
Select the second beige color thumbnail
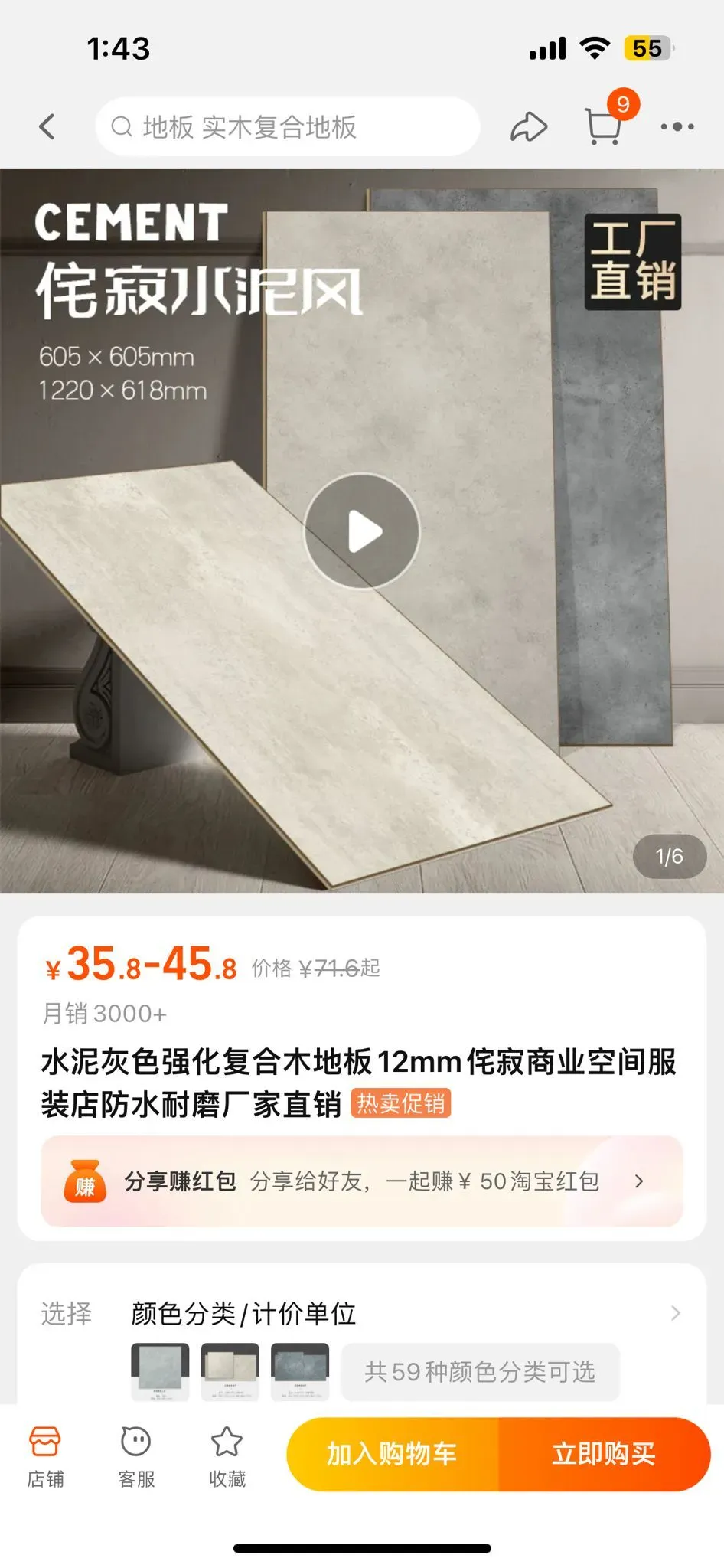(230, 1372)
